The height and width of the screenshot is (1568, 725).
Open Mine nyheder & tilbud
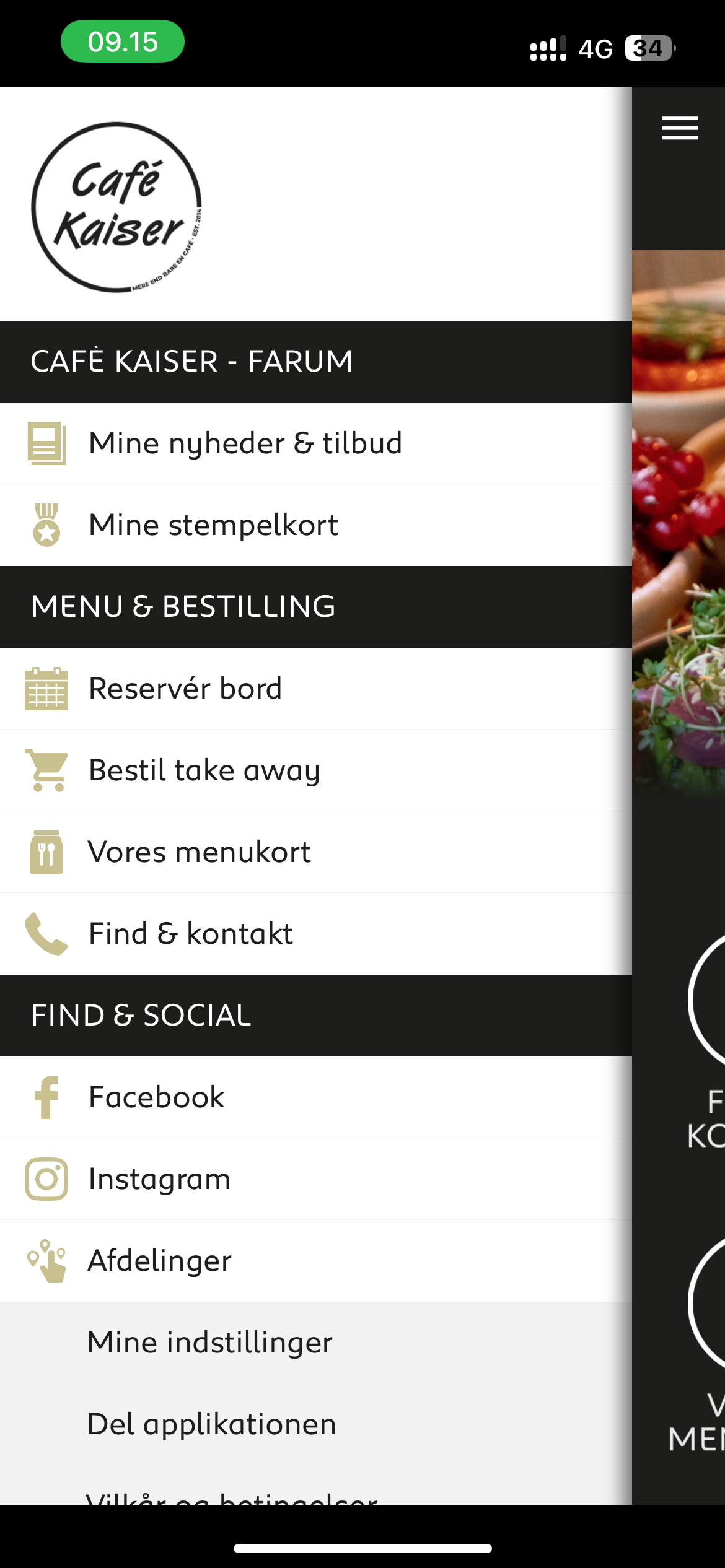pyautogui.click(x=245, y=443)
